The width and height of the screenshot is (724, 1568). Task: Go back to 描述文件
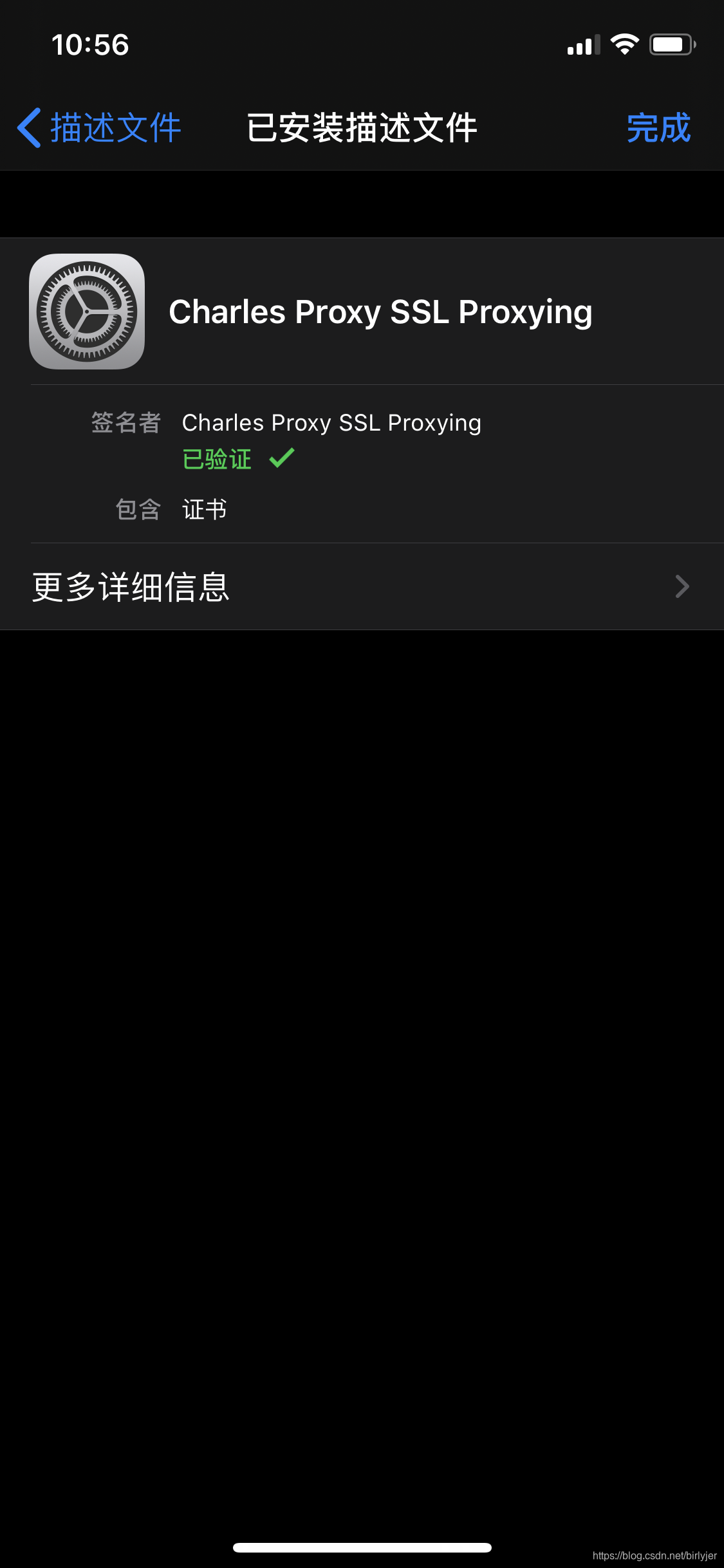(100, 127)
